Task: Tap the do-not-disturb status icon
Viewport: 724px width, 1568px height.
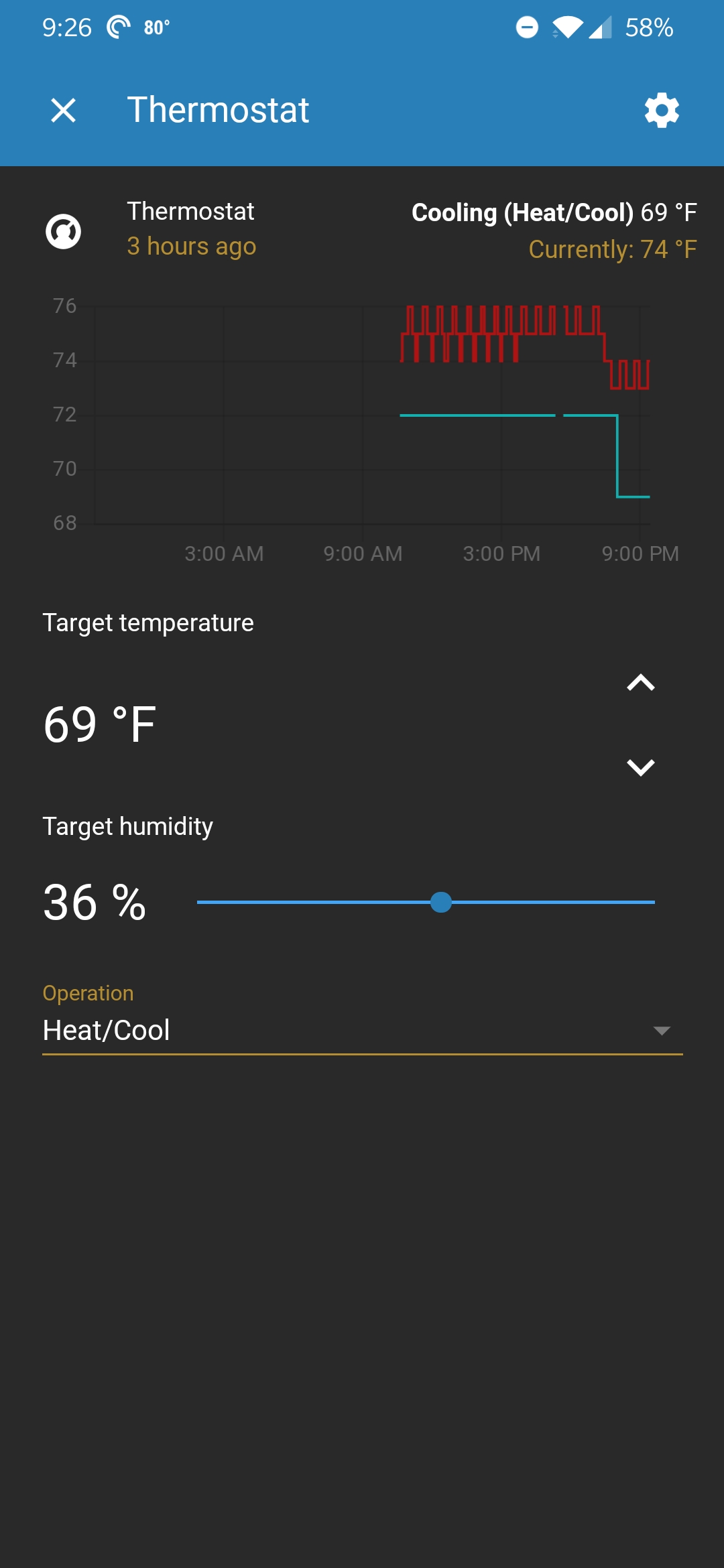Action: click(527, 27)
